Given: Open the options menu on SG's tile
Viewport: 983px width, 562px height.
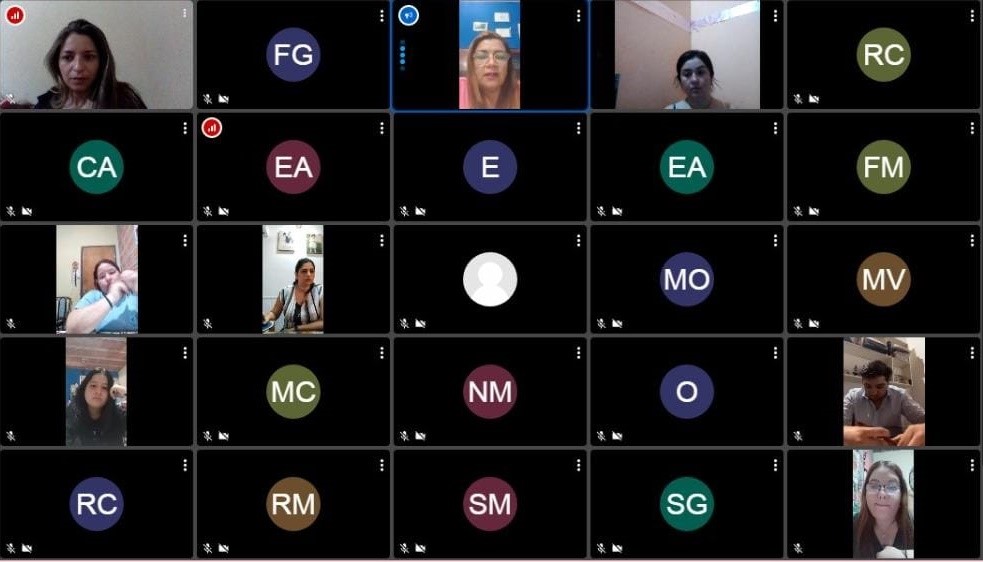Looking at the screenshot, I should [775, 465].
